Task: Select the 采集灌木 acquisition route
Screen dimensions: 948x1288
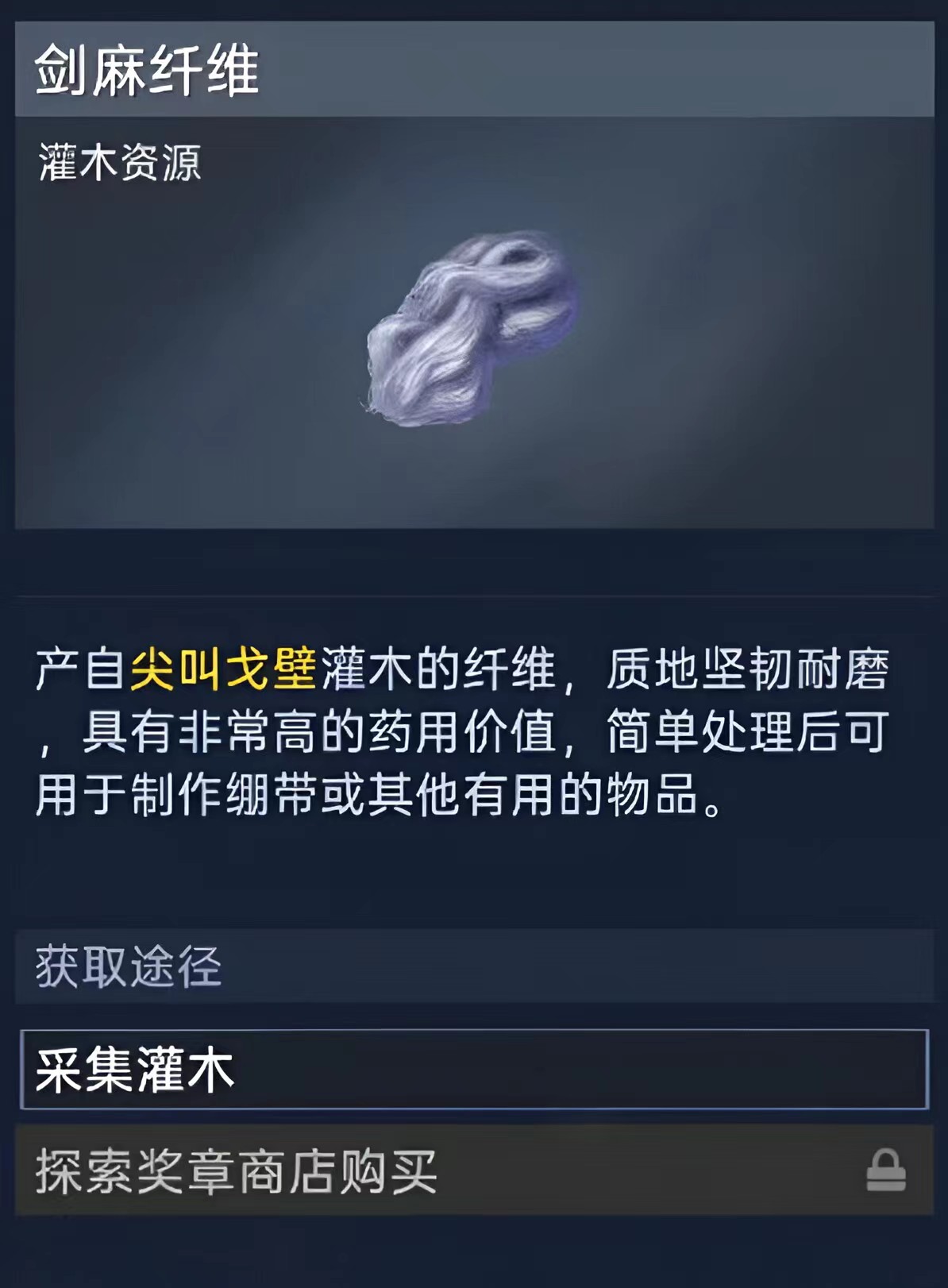Action: (473, 1069)
